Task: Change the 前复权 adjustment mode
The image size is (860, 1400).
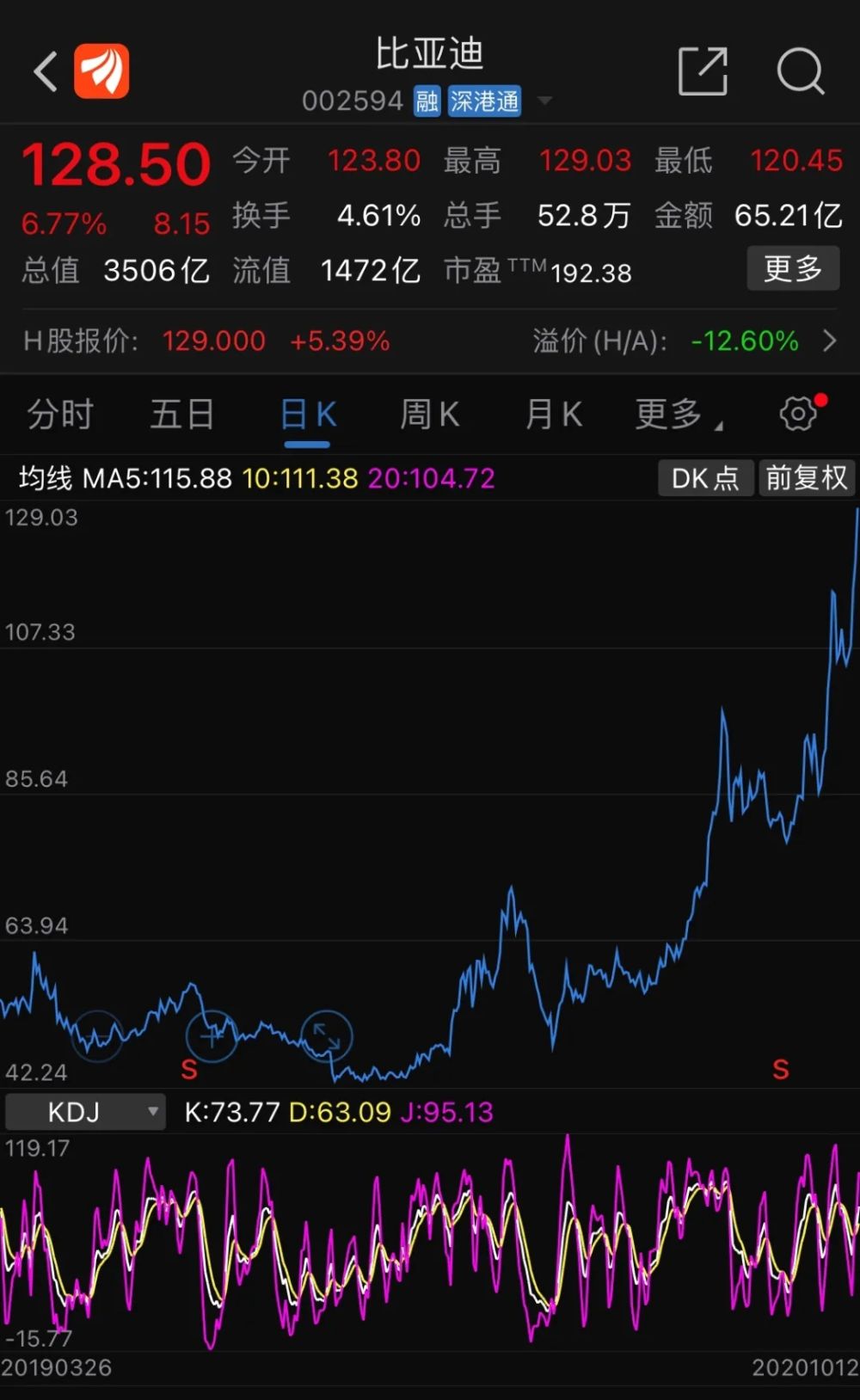Action: coord(806,478)
